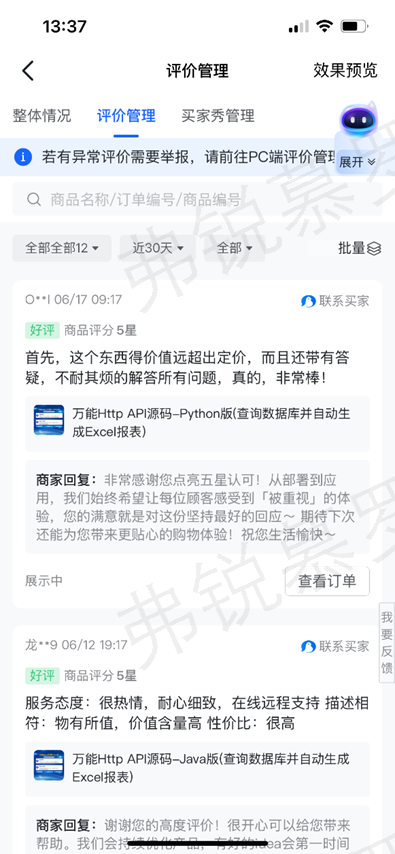This screenshot has width=395, height=854.
Task: Open 效果预览 in the header
Action: click(x=345, y=71)
